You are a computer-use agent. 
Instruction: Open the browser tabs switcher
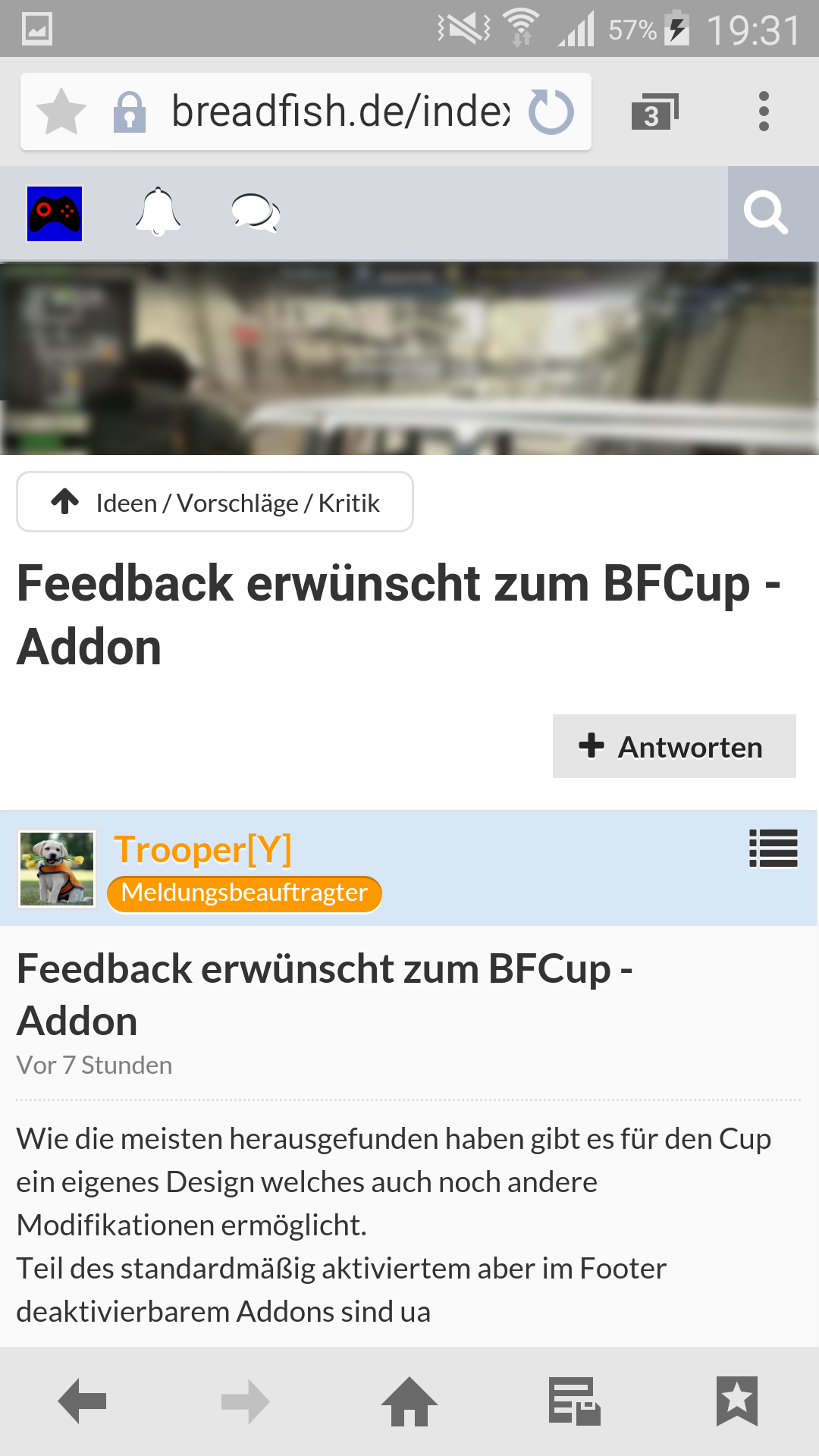654,111
